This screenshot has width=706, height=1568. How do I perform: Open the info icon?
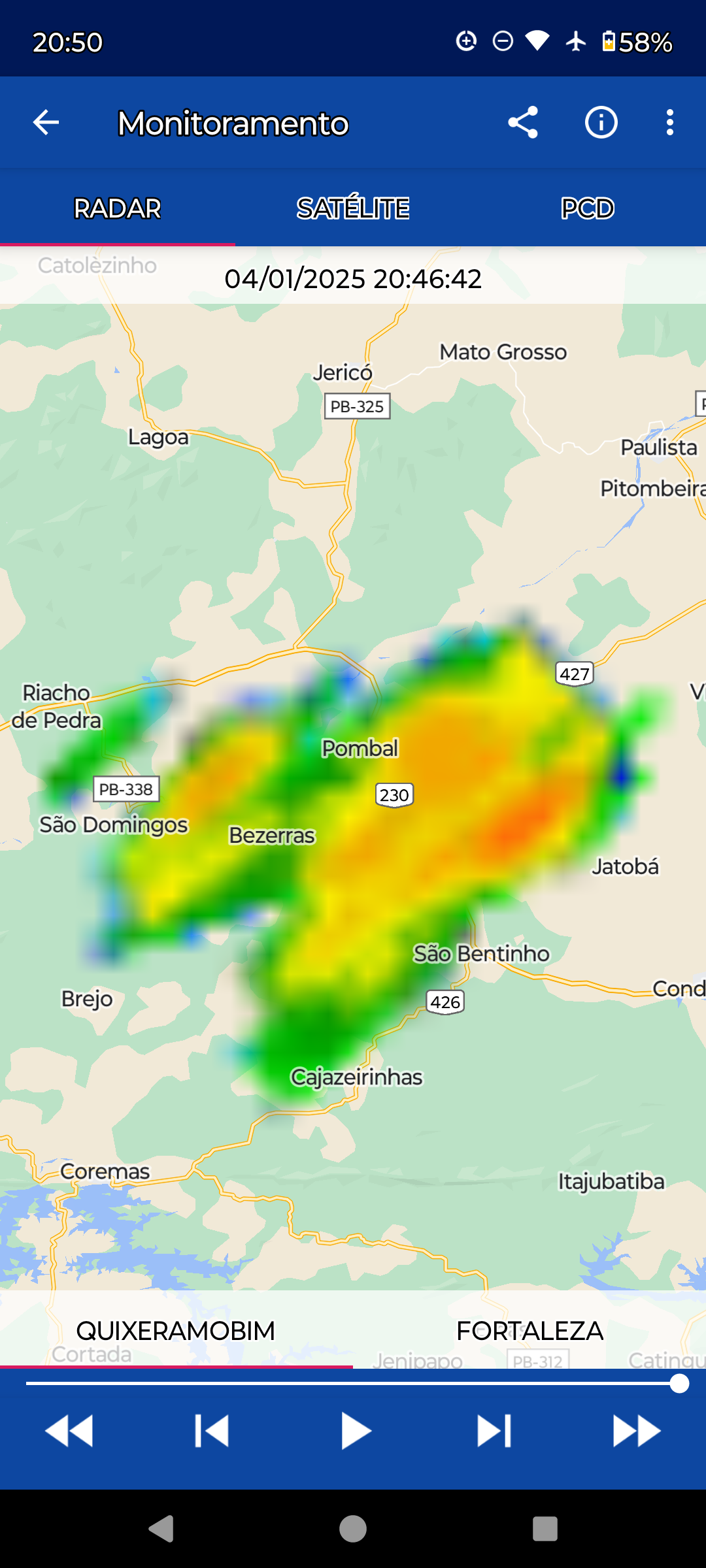tap(601, 123)
